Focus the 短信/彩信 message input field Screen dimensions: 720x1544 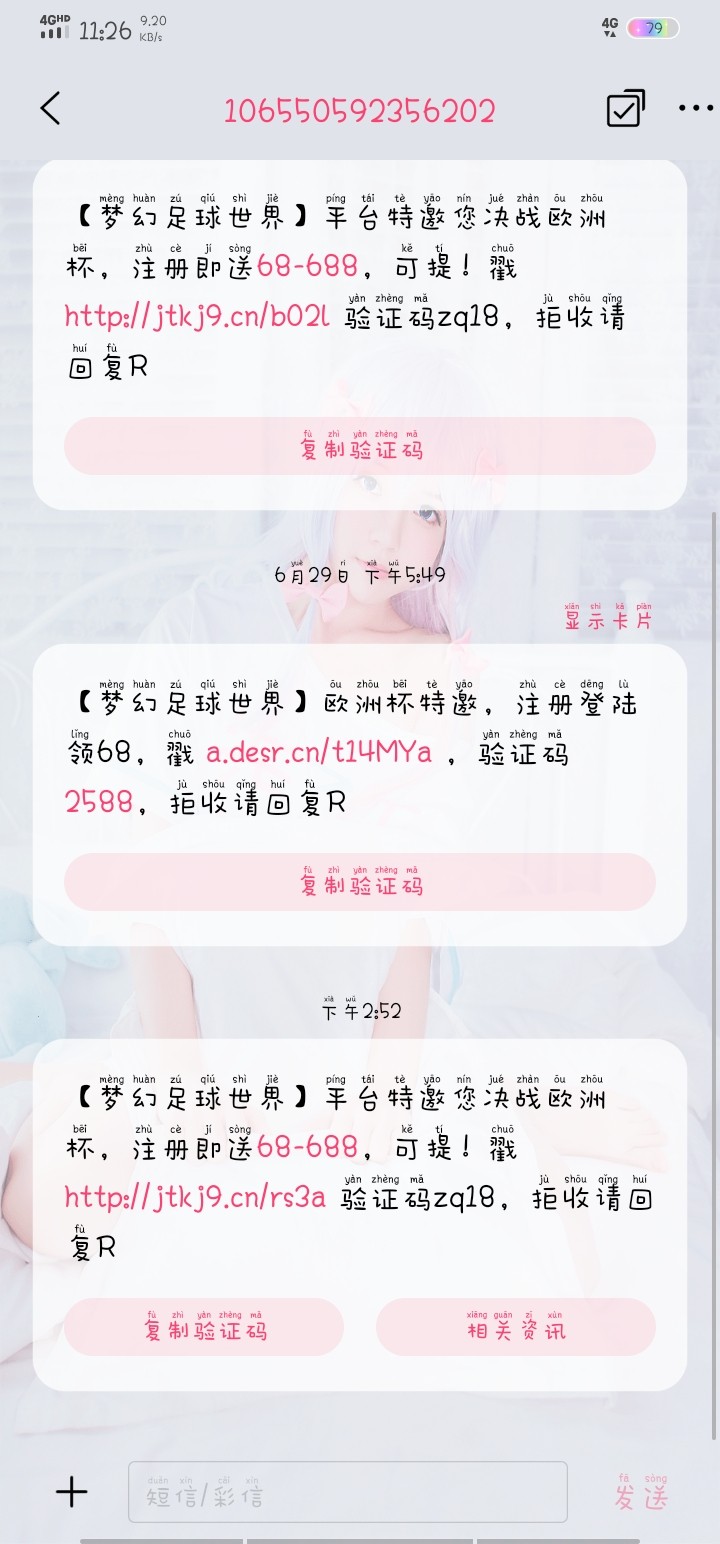[347, 1493]
